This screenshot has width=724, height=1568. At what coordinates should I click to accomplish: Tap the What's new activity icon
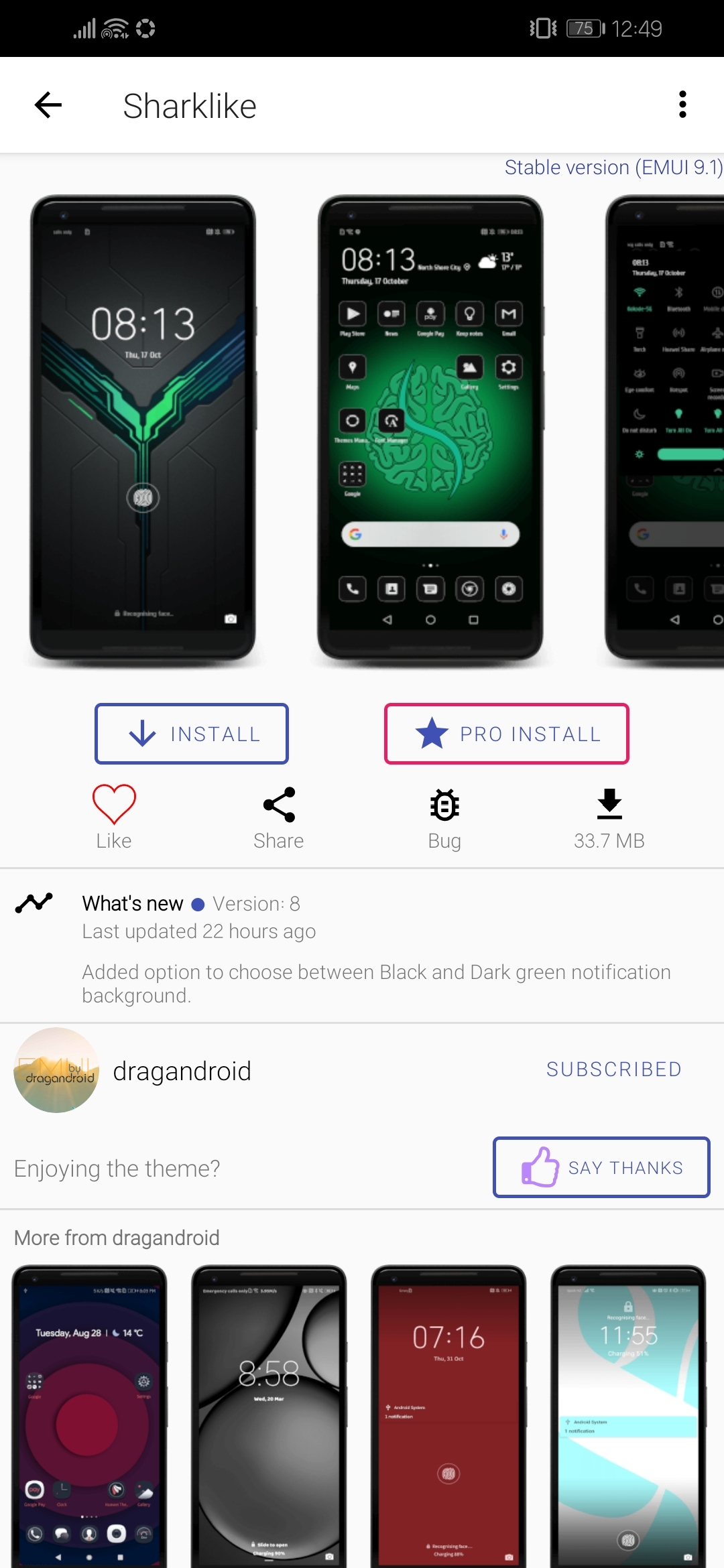pyautogui.click(x=35, y=903)
